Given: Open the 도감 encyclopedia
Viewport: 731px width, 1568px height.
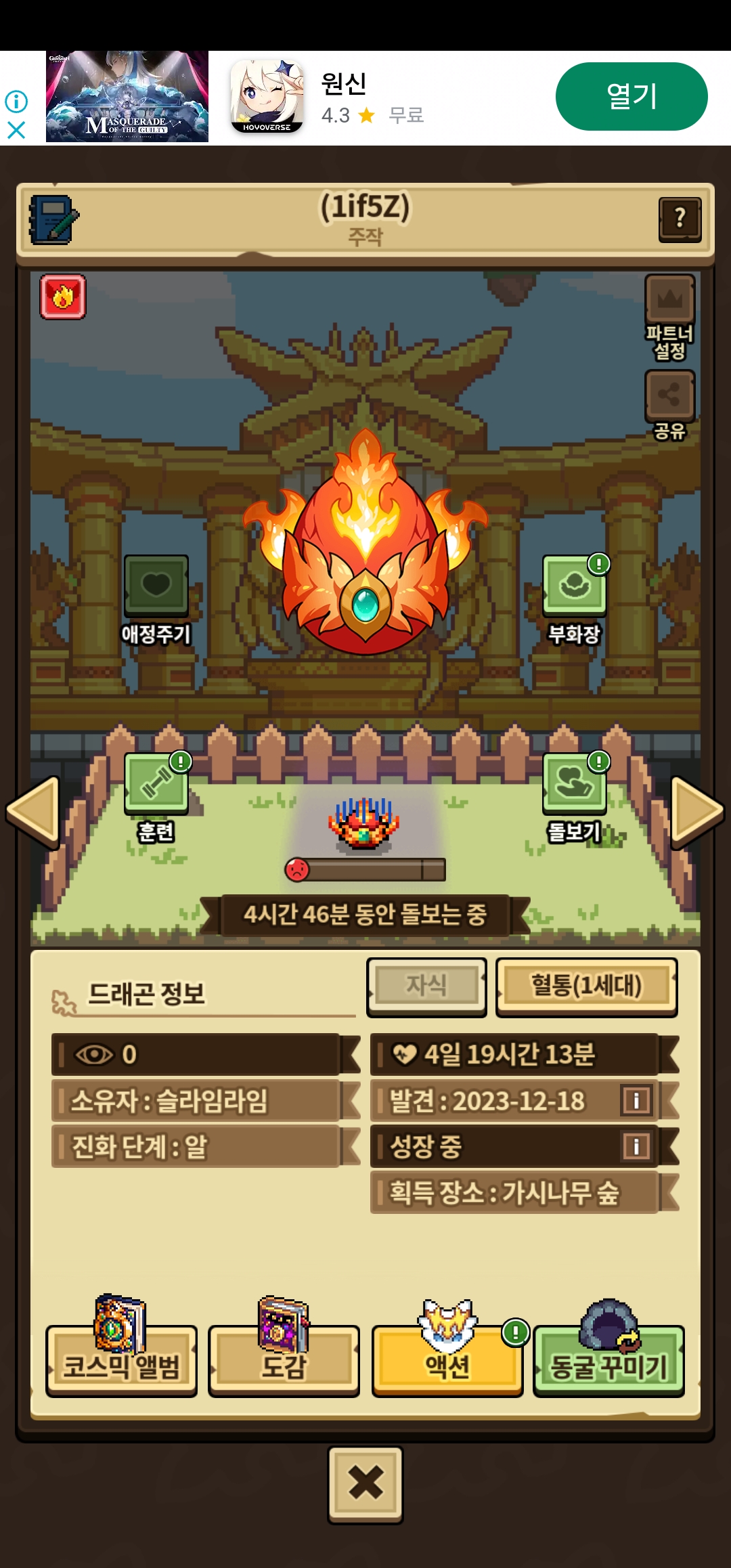Looking at the screenshot, I should (284, 1347).
